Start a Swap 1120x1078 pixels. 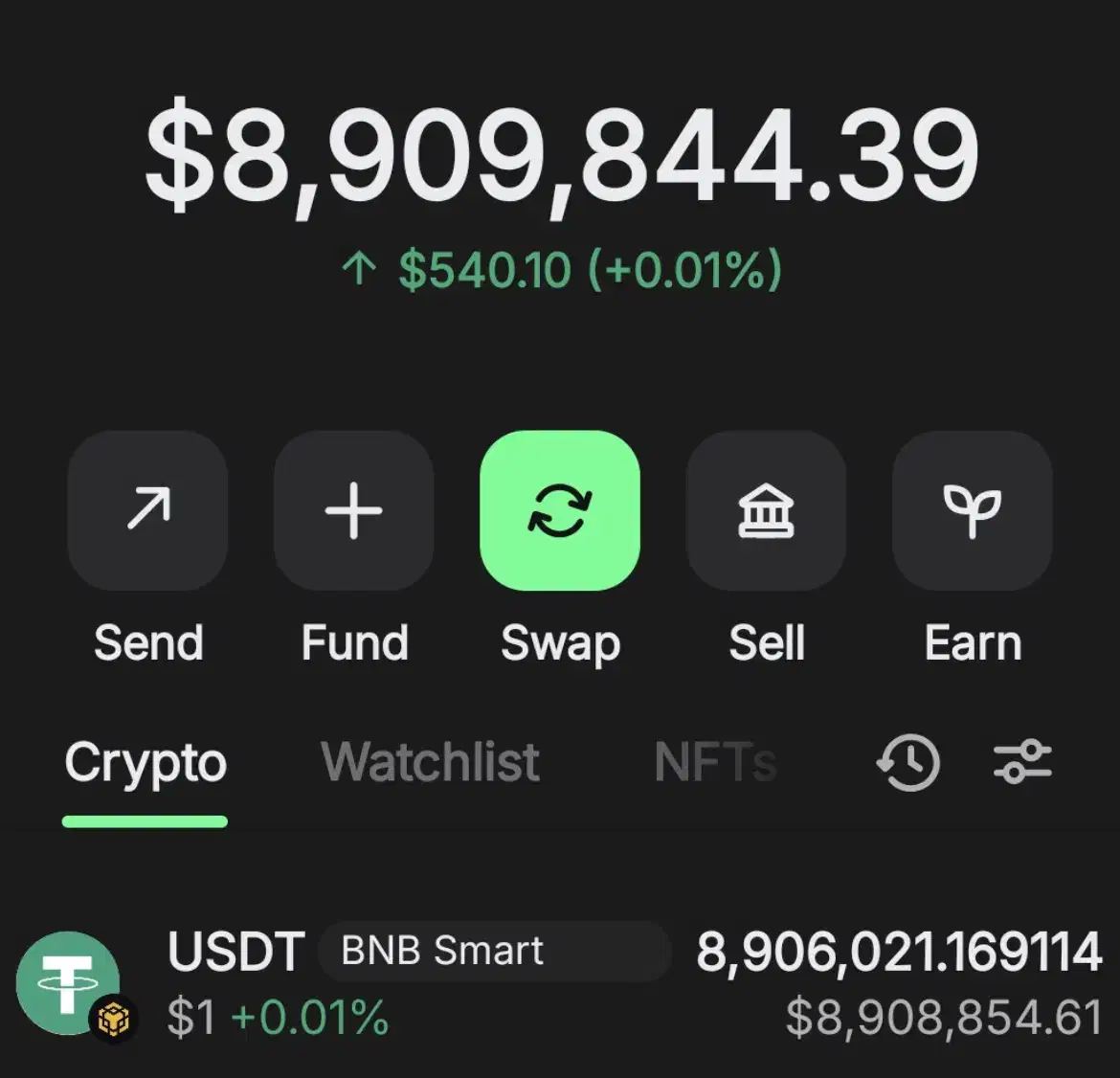coord(560,510)
